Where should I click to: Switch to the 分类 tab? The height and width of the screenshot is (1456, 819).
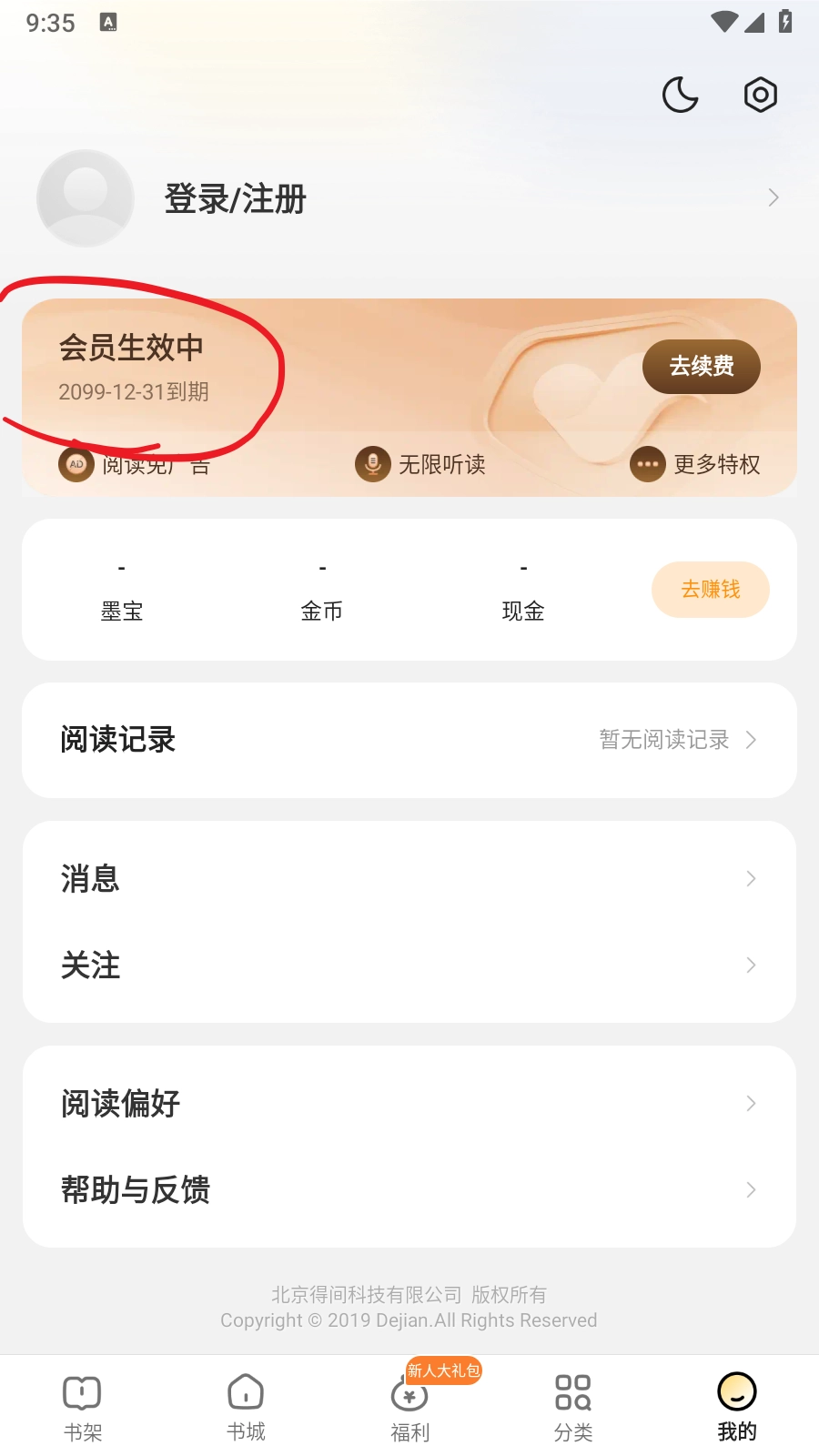click(573, 1406)
